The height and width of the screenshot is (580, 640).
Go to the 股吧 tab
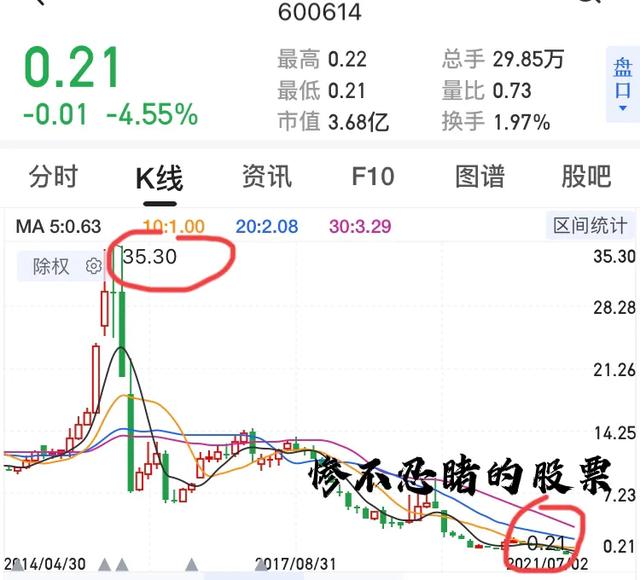click(585, 177)
